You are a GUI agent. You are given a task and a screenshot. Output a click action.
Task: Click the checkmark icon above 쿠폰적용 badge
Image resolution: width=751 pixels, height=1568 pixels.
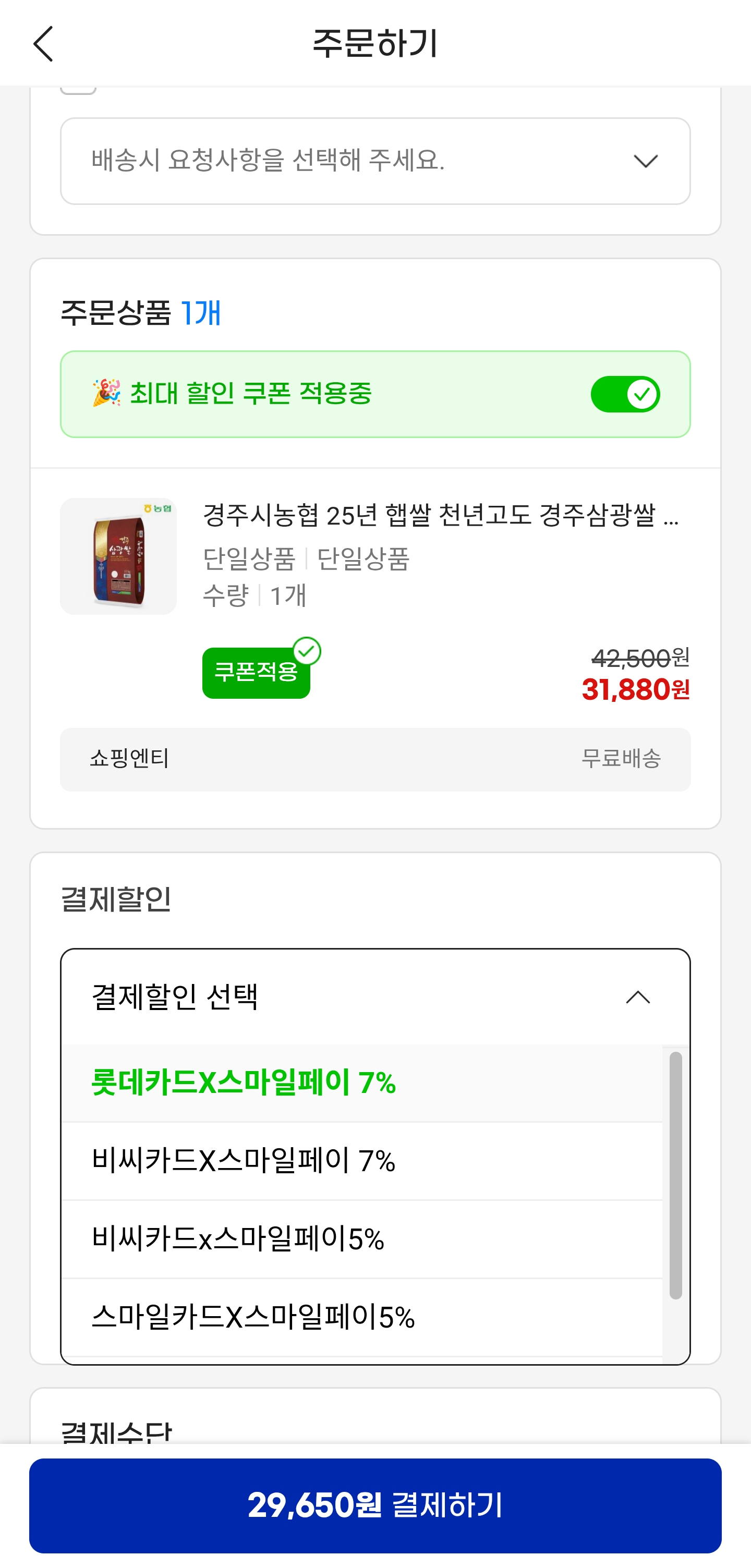pos(307,651)
